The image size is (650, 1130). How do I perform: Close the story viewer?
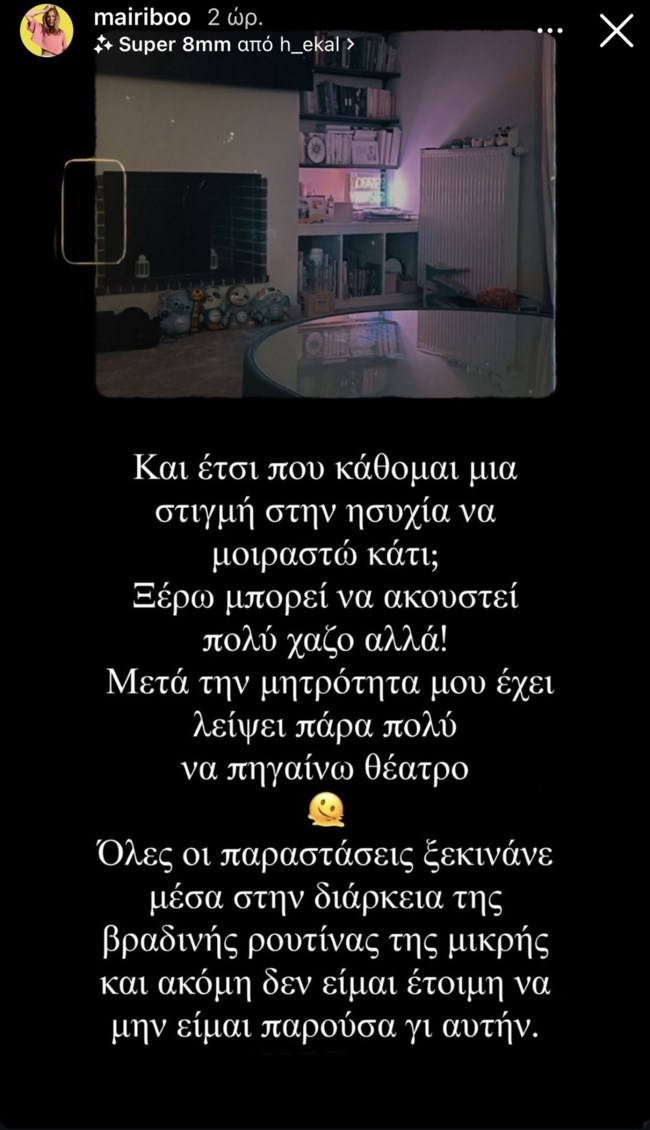(x=615, y=31)
